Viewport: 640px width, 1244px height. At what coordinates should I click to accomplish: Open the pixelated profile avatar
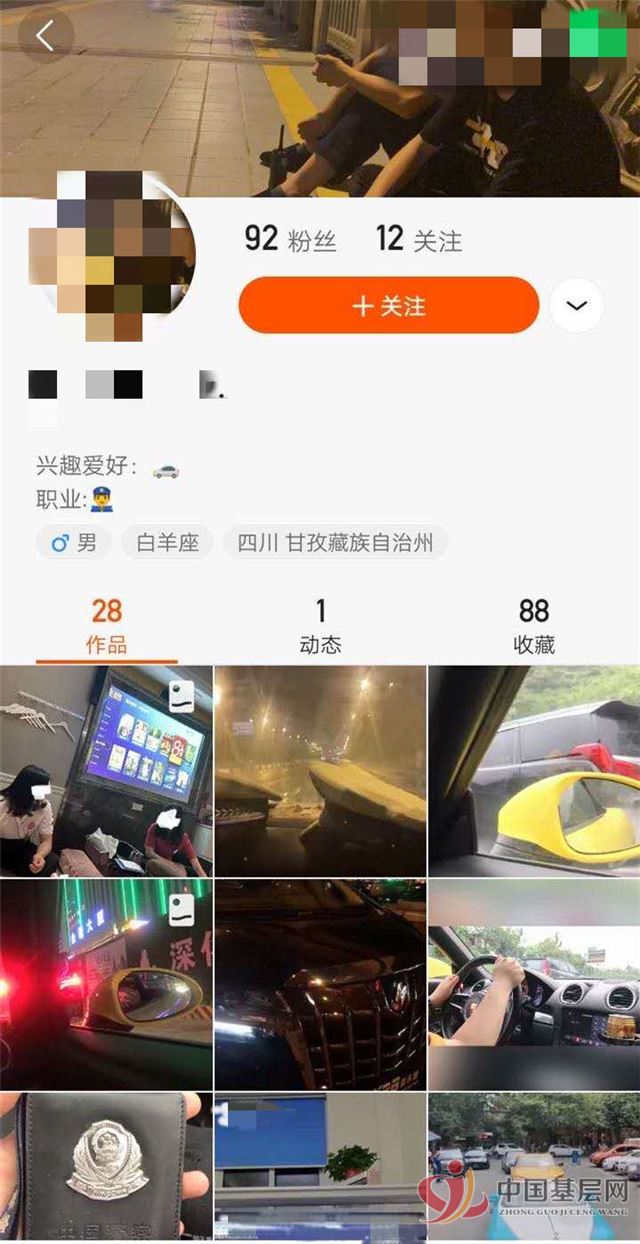pos(112,255)
